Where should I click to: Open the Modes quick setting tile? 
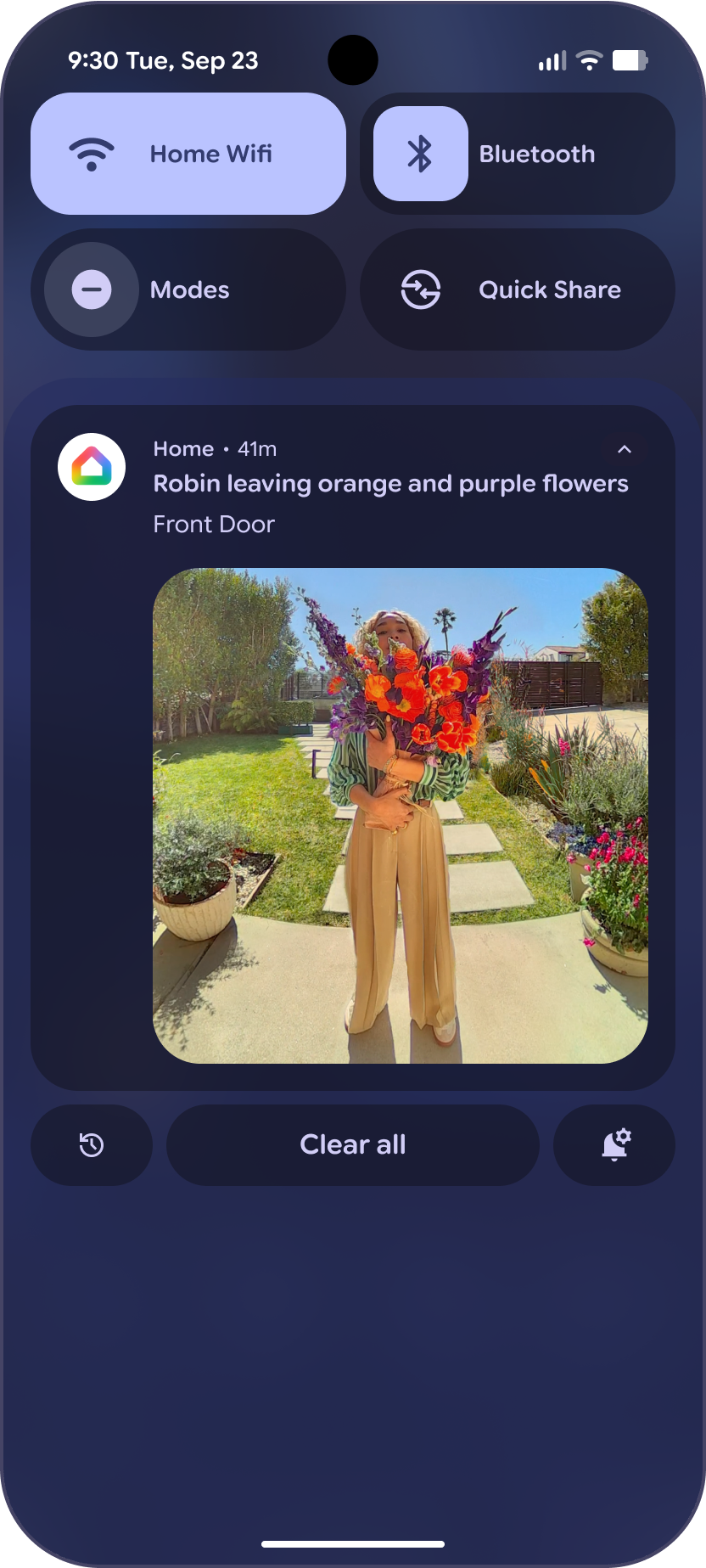point(188,289)
